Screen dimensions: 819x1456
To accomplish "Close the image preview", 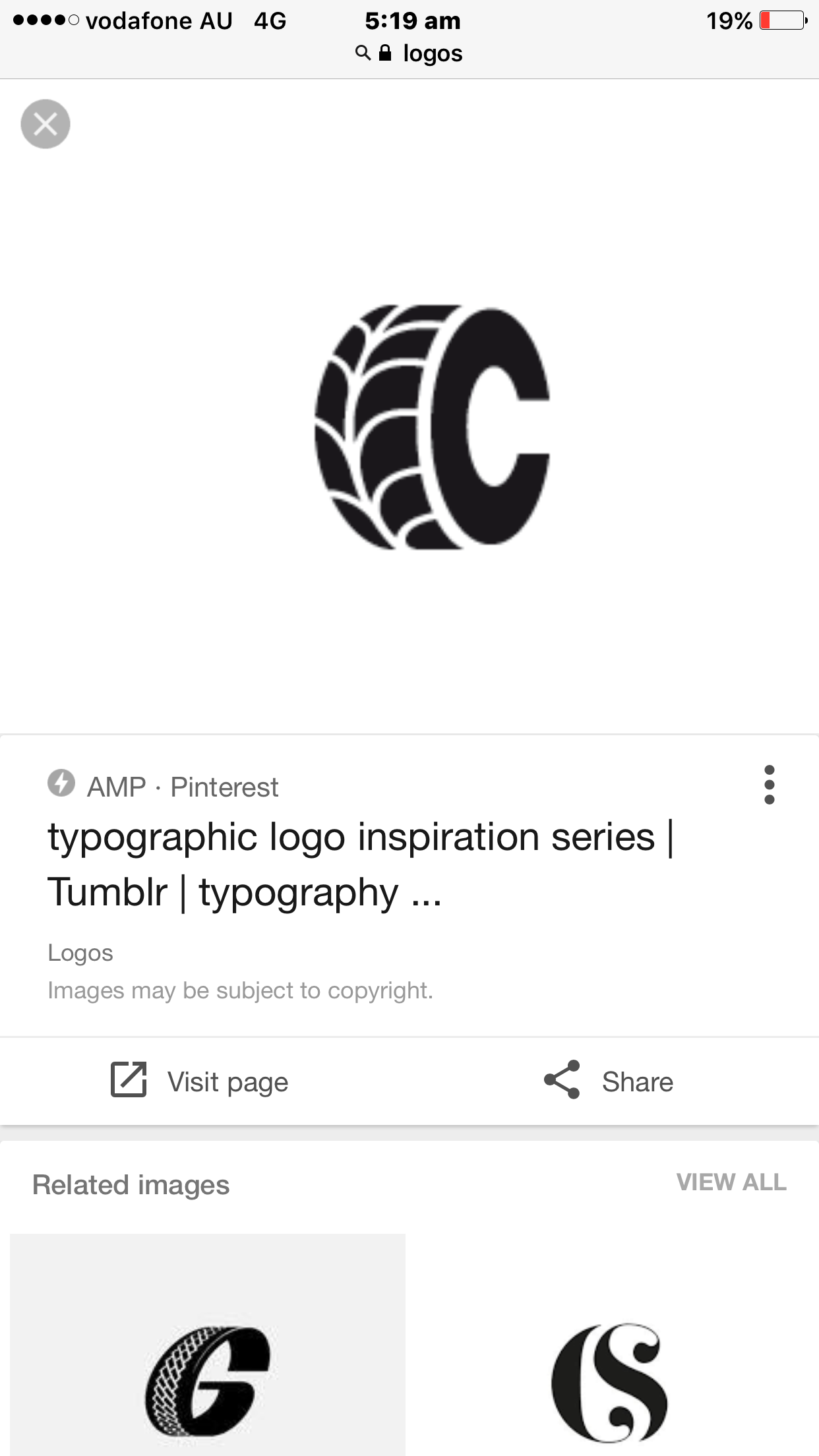I will coord(45,124).
